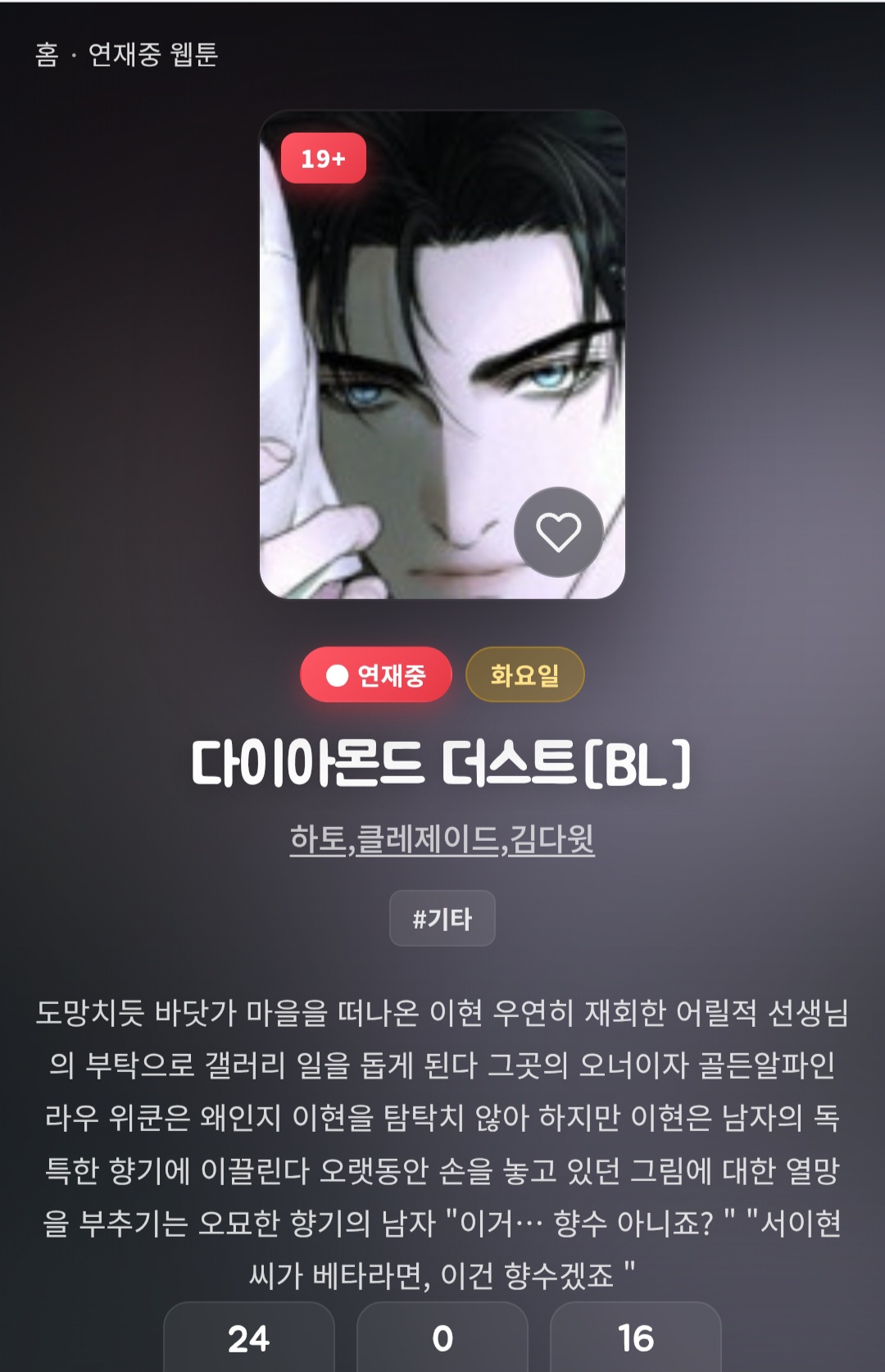This screenshot has height=1372, width=885.
Task: Favorite this webtoon with the heart icon
Action: pos(559,532)
